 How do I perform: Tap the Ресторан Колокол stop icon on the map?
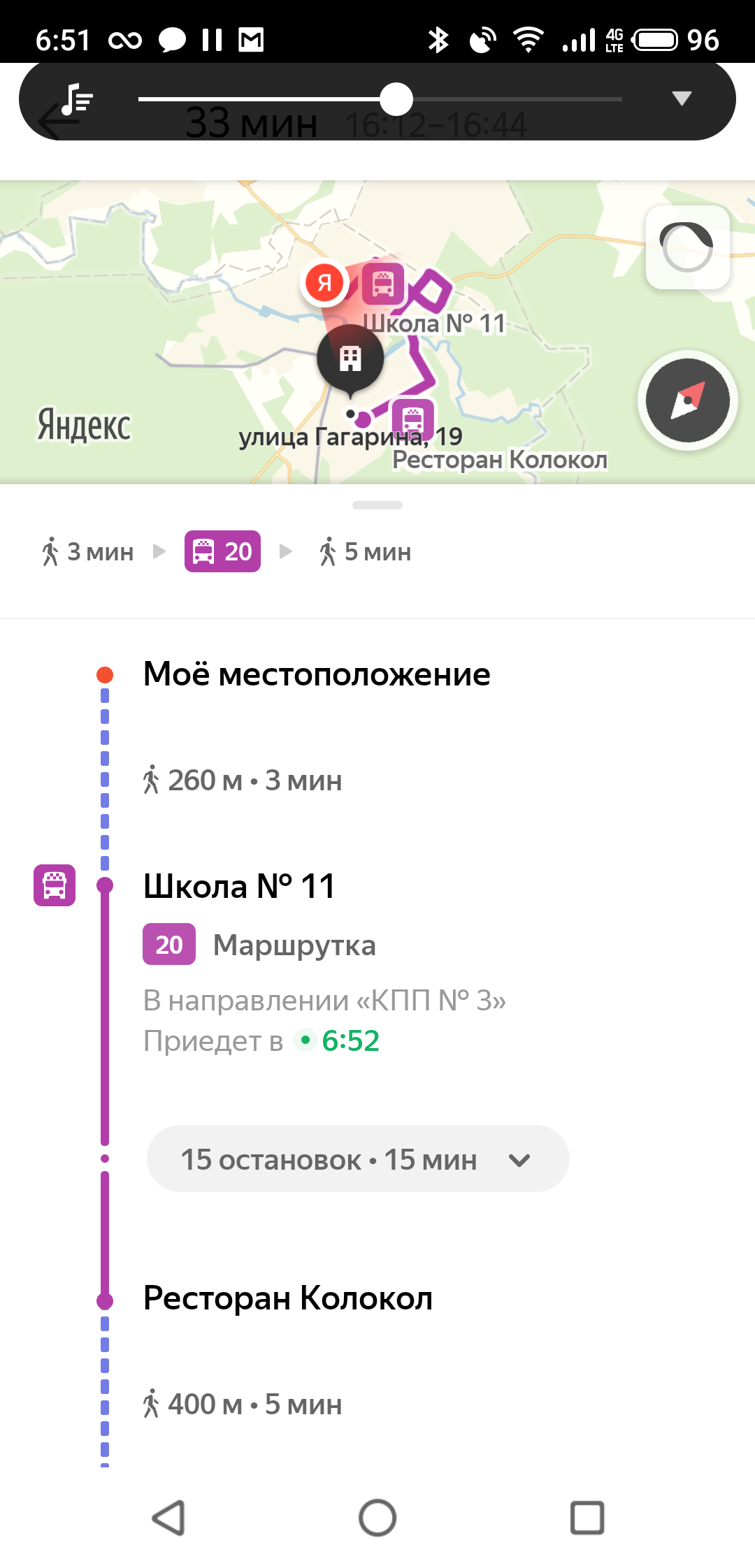[413, 419]
